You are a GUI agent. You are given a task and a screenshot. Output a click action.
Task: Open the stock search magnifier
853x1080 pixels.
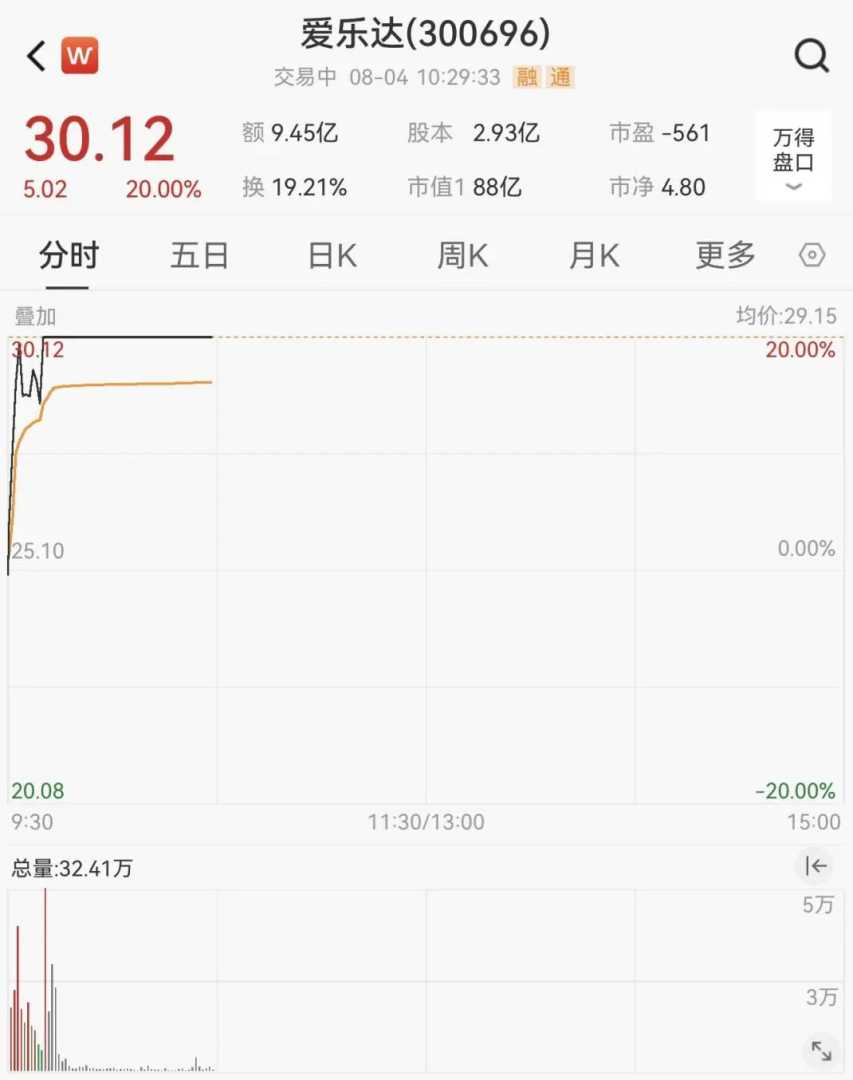(x=811, y=57)
